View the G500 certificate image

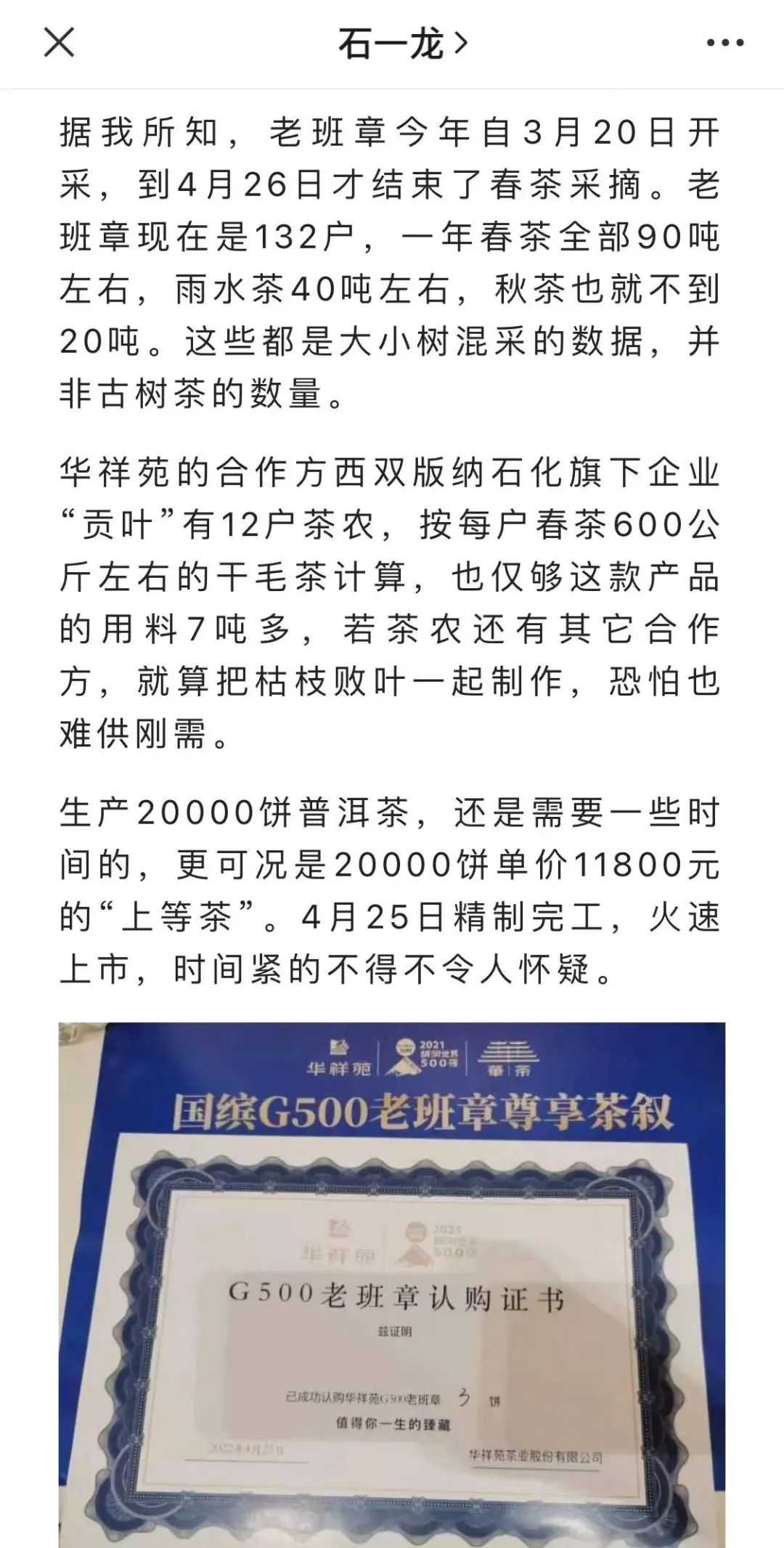tap(392, 1284)
